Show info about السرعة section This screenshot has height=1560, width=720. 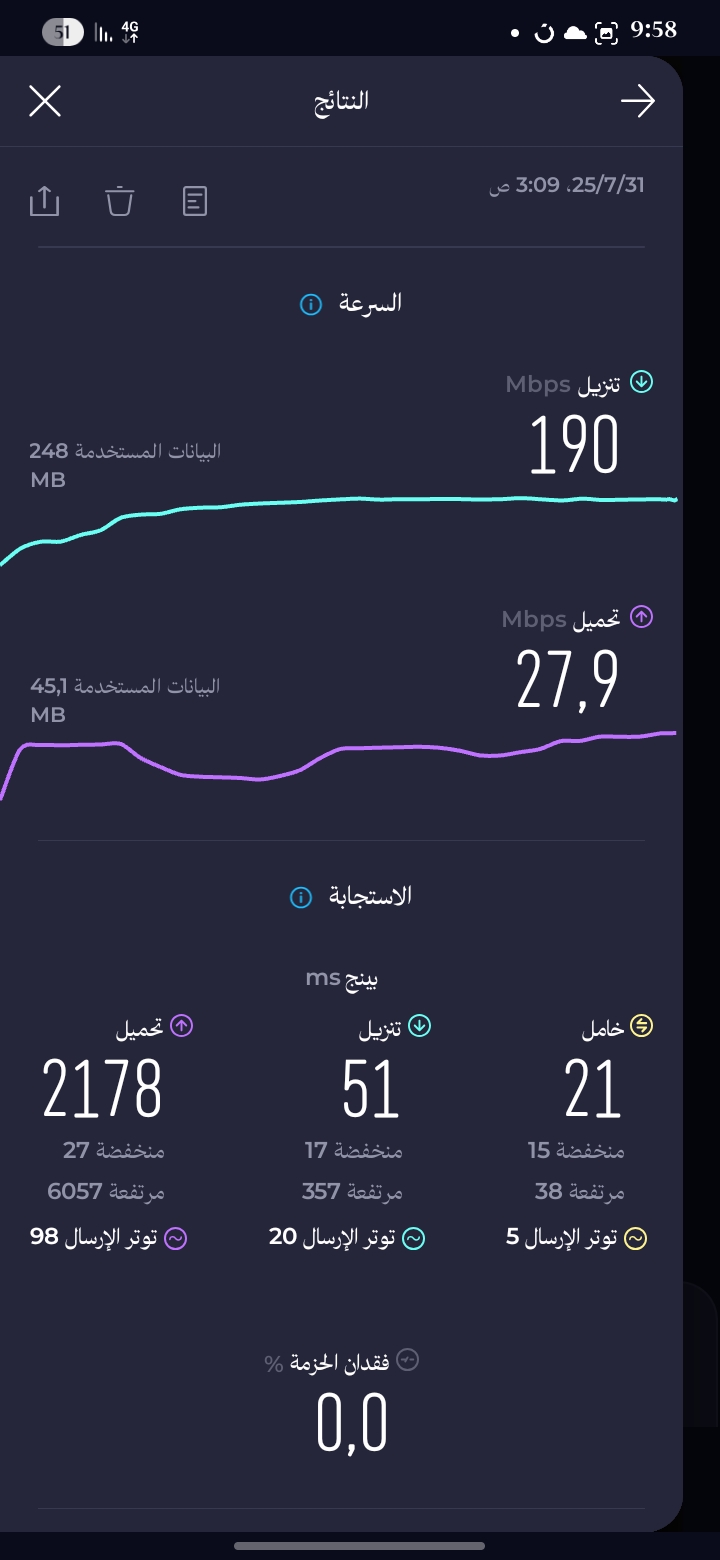point(311,304)
